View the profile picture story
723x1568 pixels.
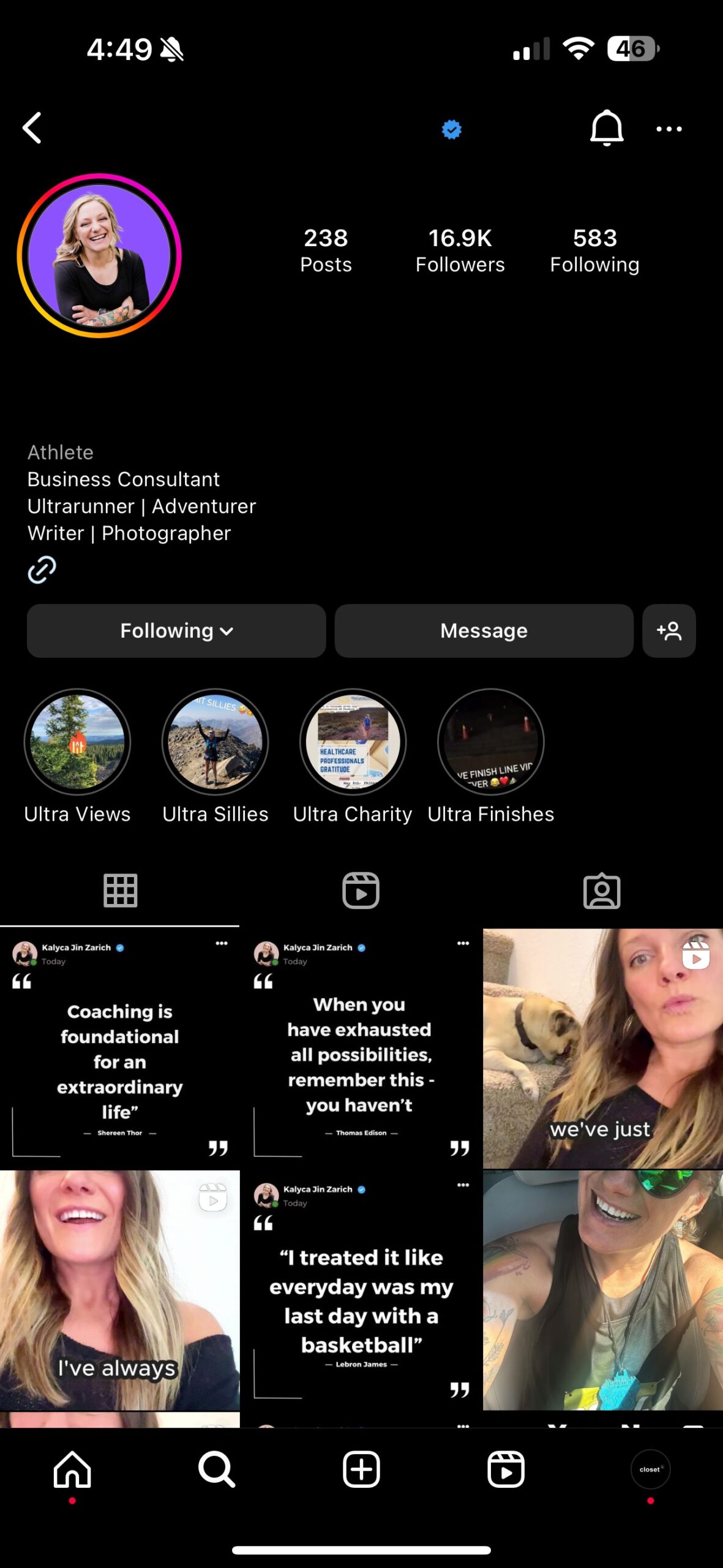pyautogui.click(x=99, y=255)
